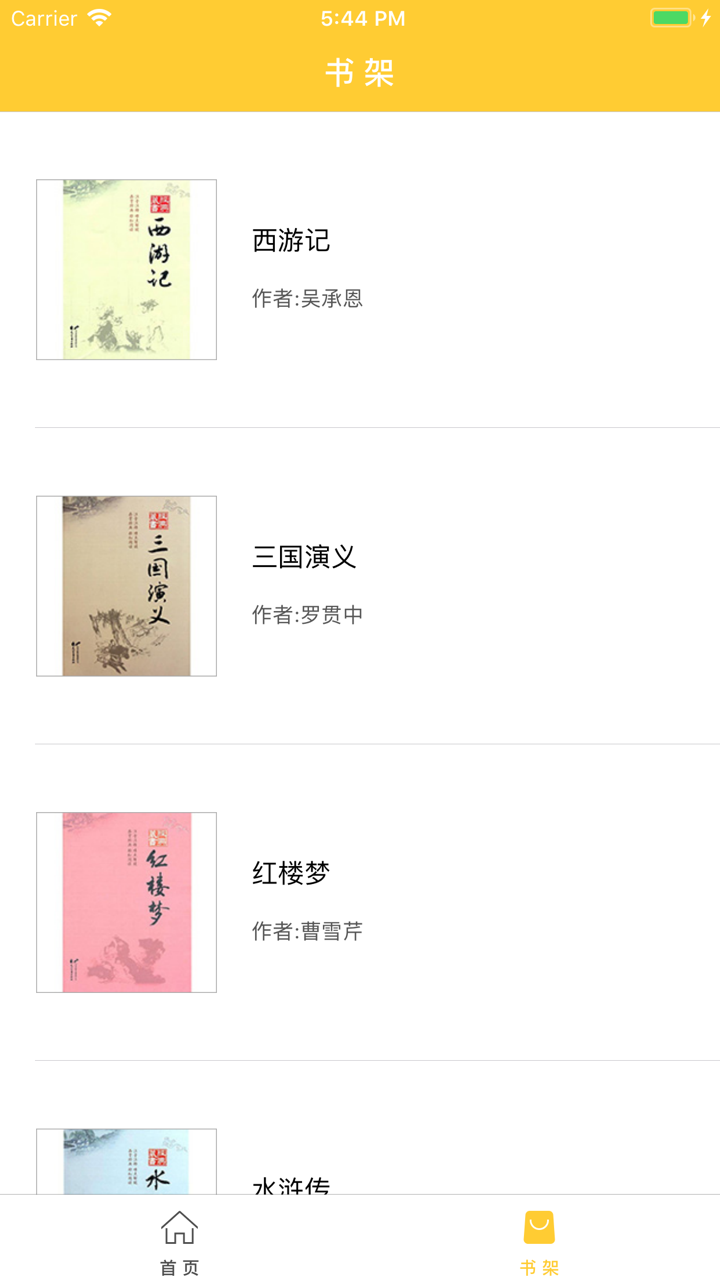Select the 红楼梦 list row
The height and width of the screenshot is (1280, 720).
[360, 900]
